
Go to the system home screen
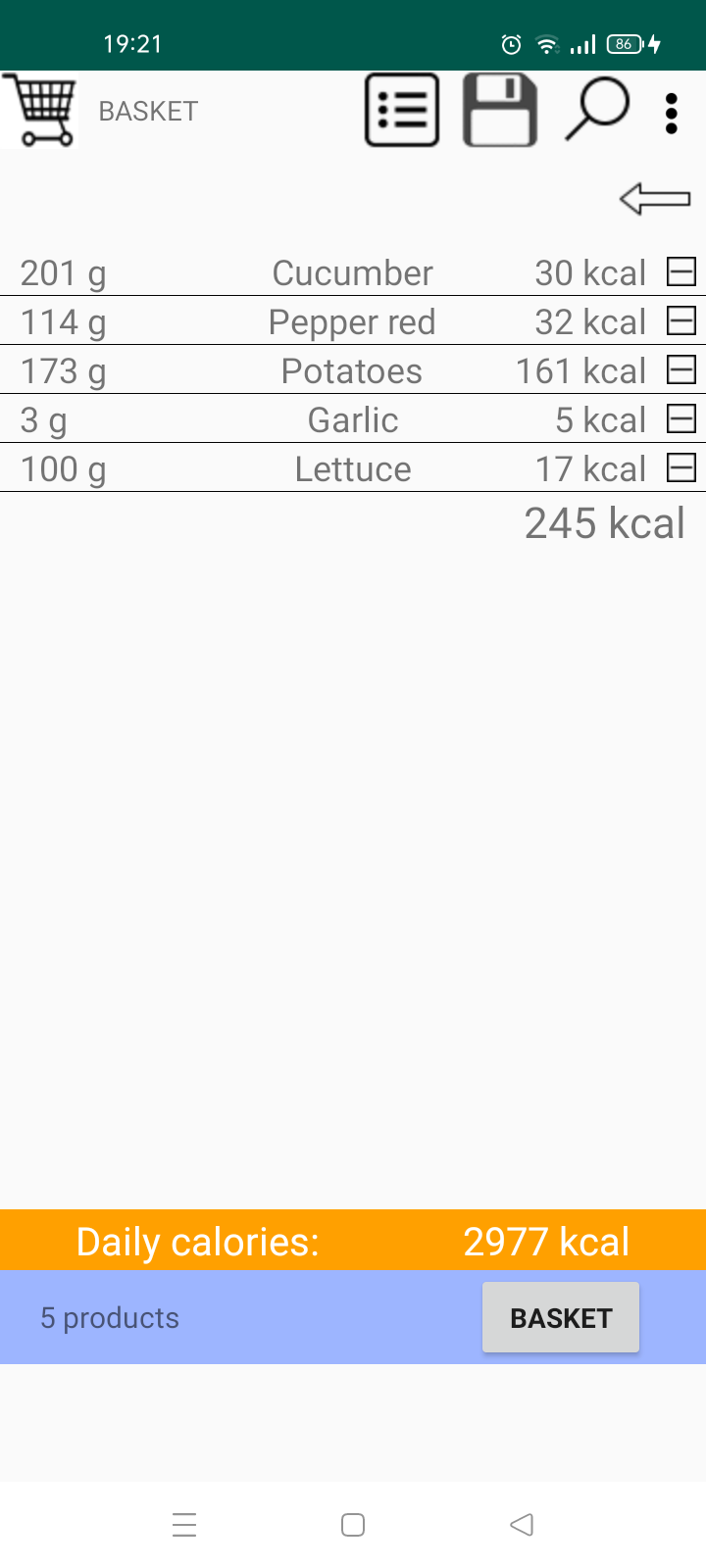[353, 1525]
